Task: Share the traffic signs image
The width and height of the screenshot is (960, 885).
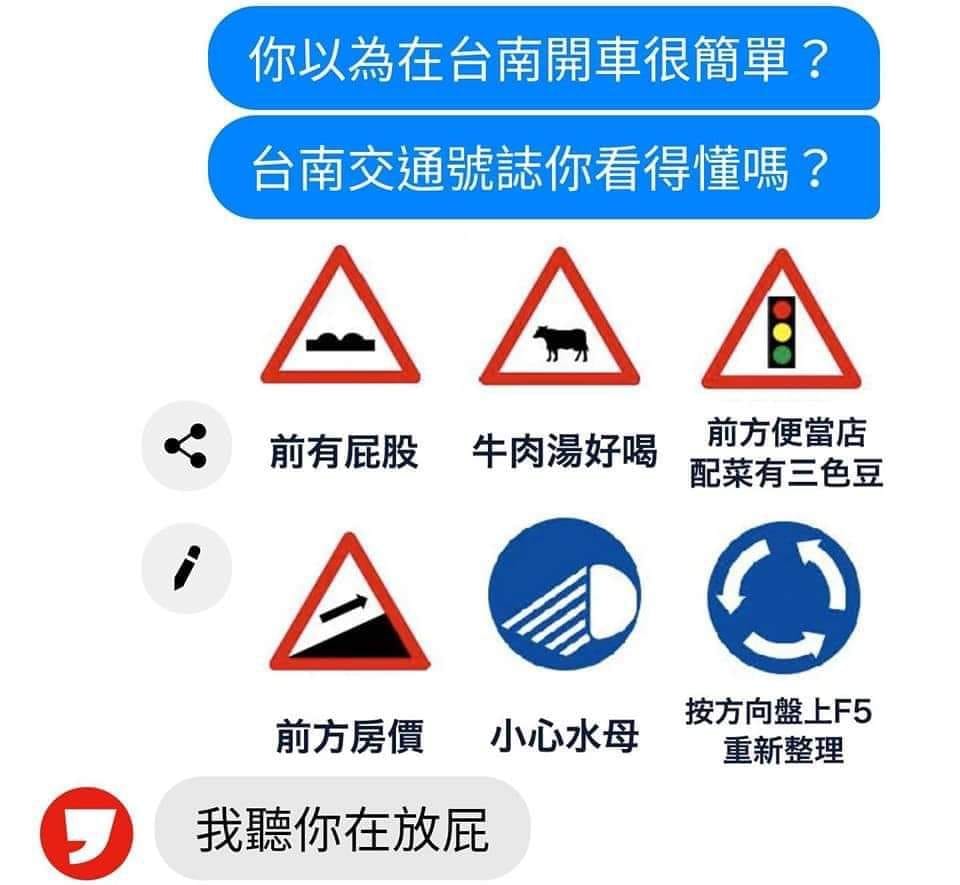Action: (x=185, y=447)
